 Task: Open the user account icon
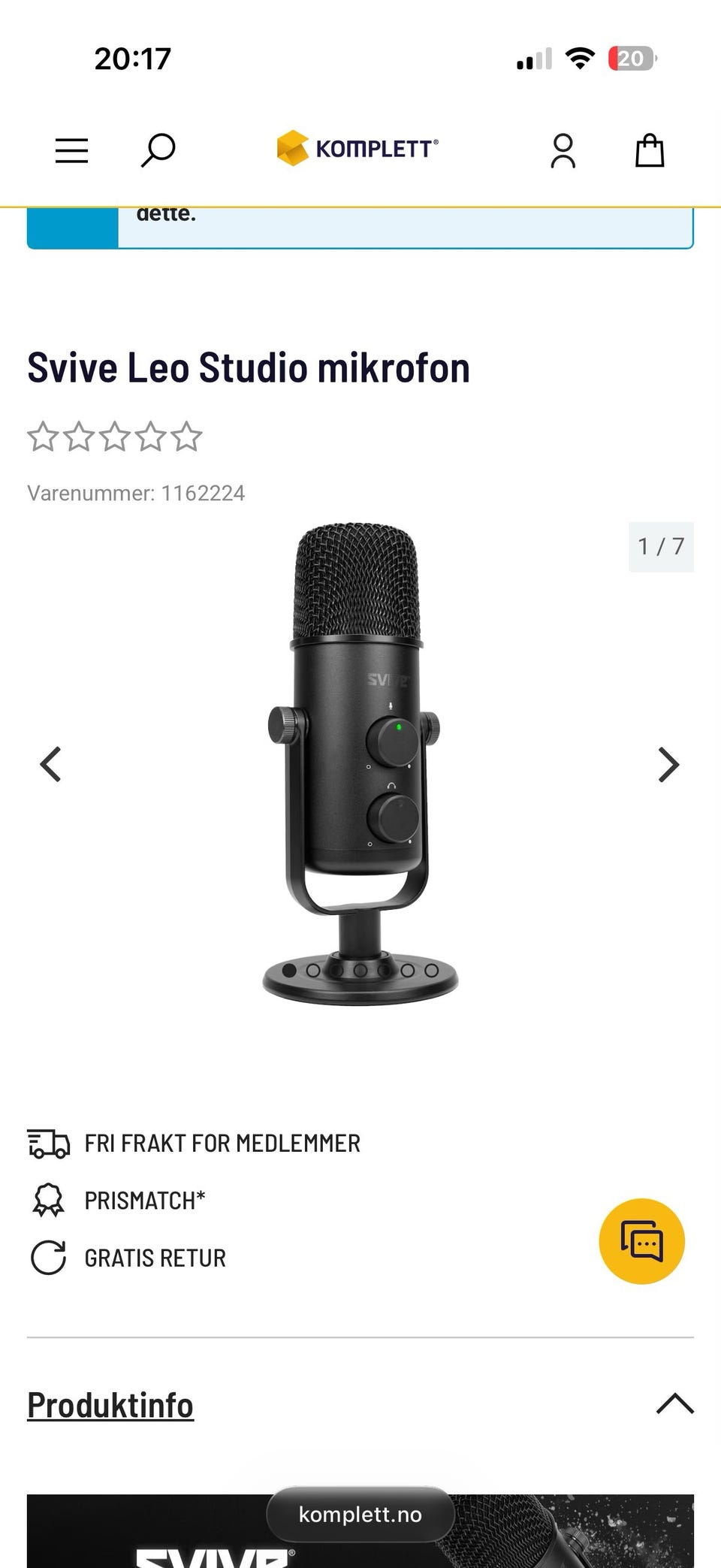click(563, 151)
